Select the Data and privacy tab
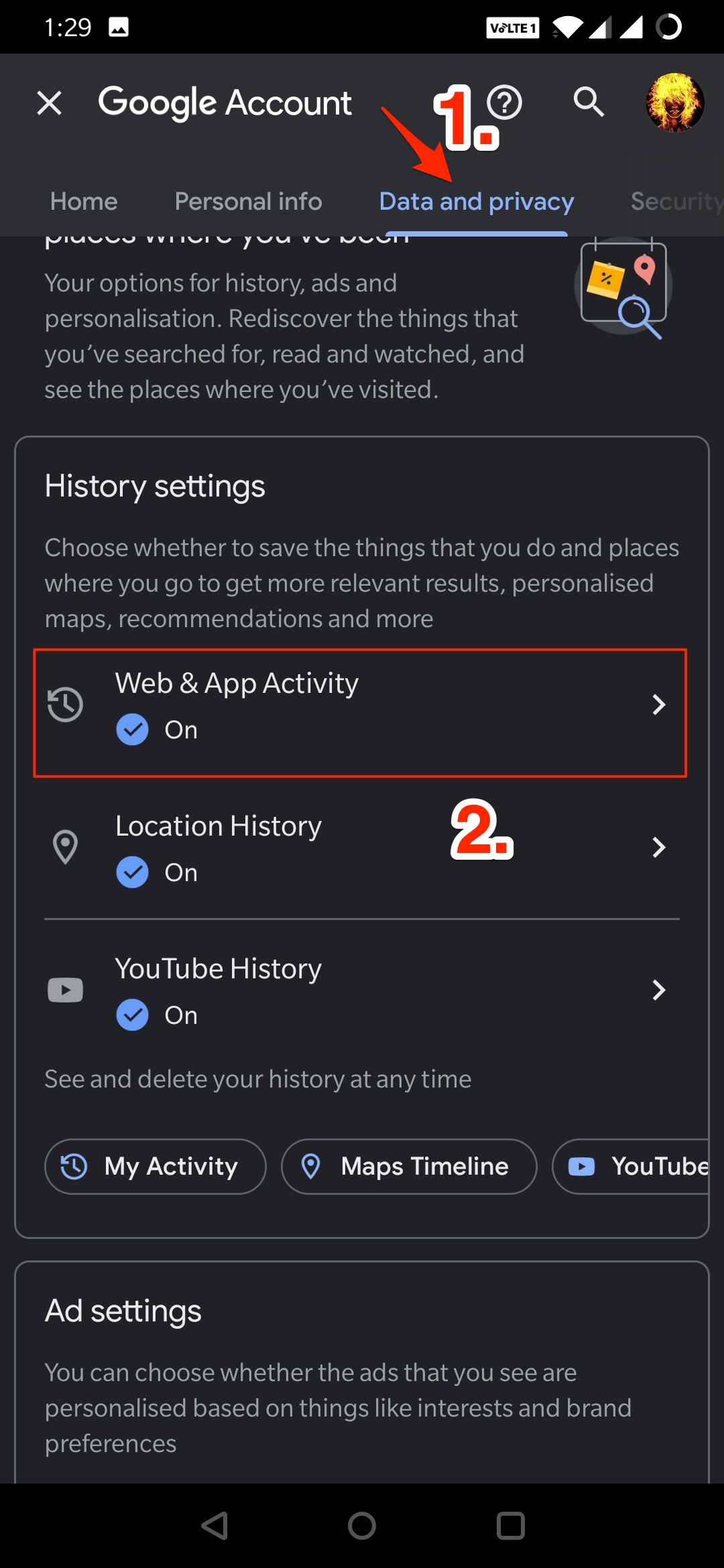 476,201
